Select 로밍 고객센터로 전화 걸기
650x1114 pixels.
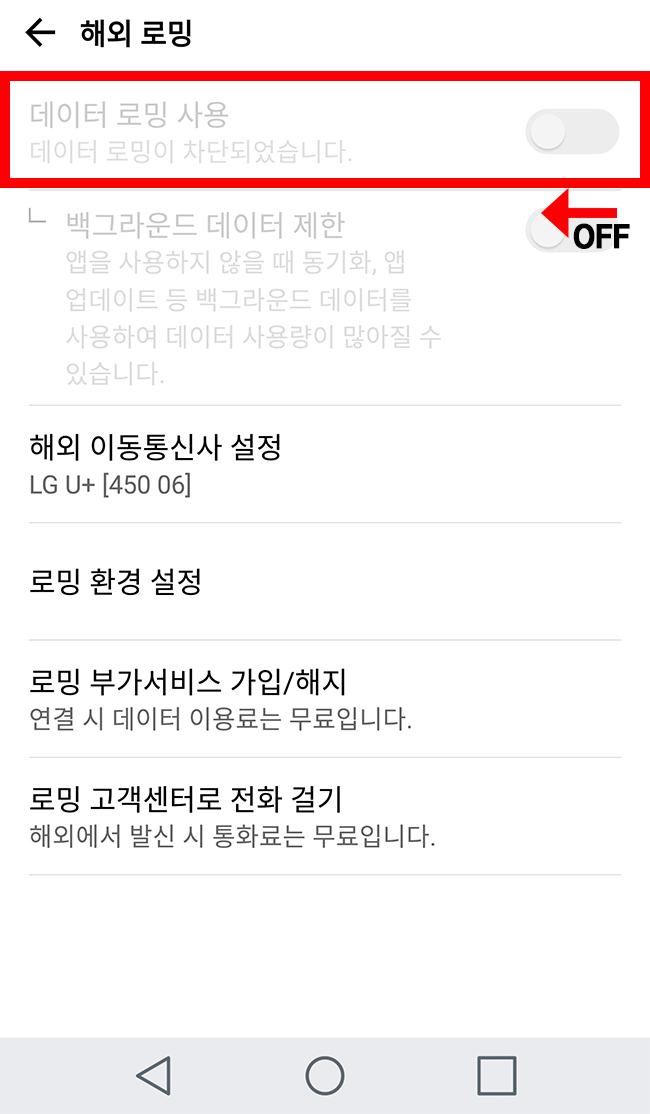(x=325, y=816)
